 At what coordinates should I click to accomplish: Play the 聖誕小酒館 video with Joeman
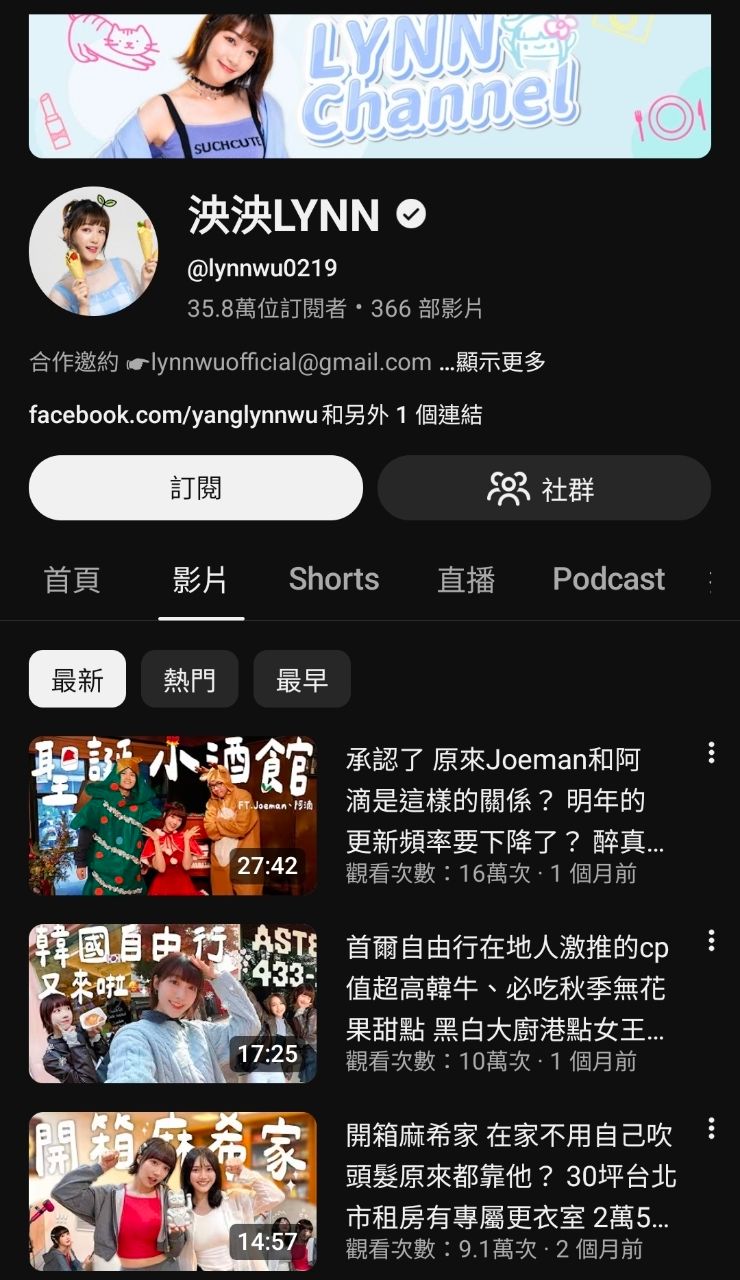click(x=172, y=815)
